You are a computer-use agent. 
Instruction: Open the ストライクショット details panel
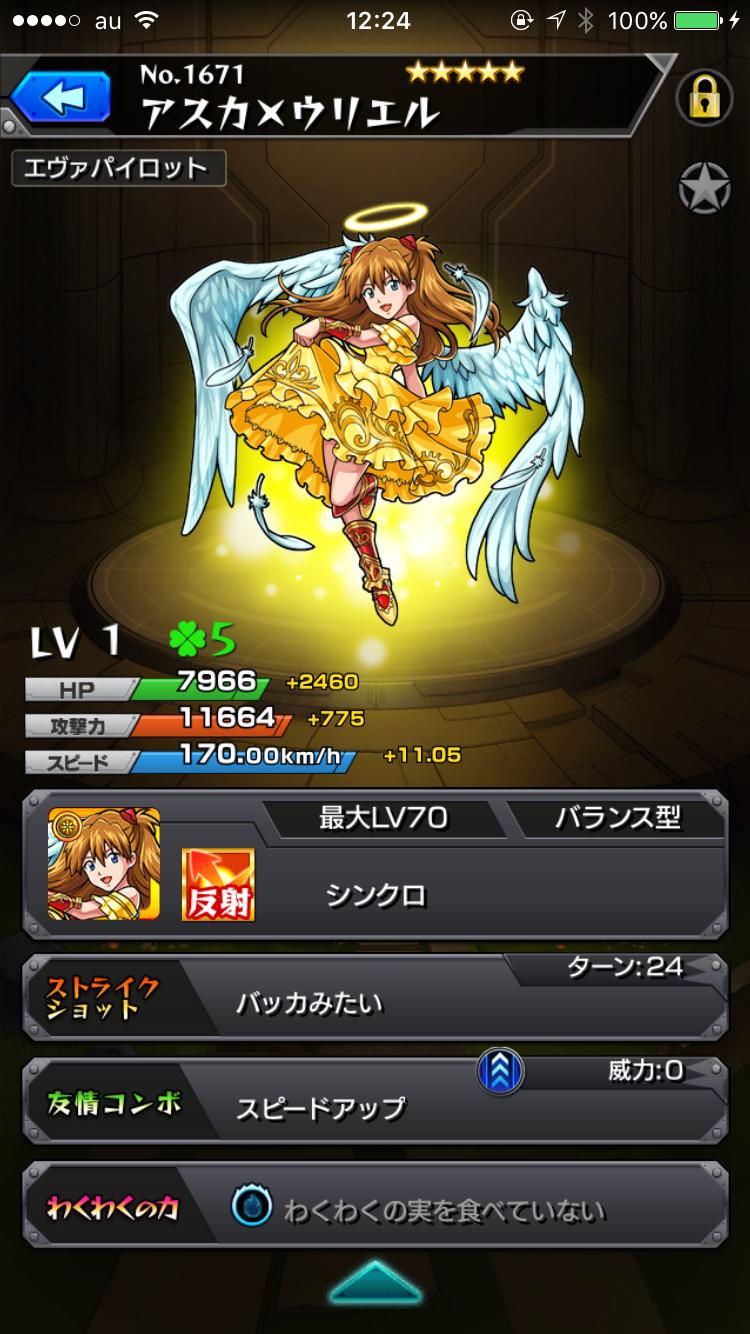click(x=374, y=1000)
